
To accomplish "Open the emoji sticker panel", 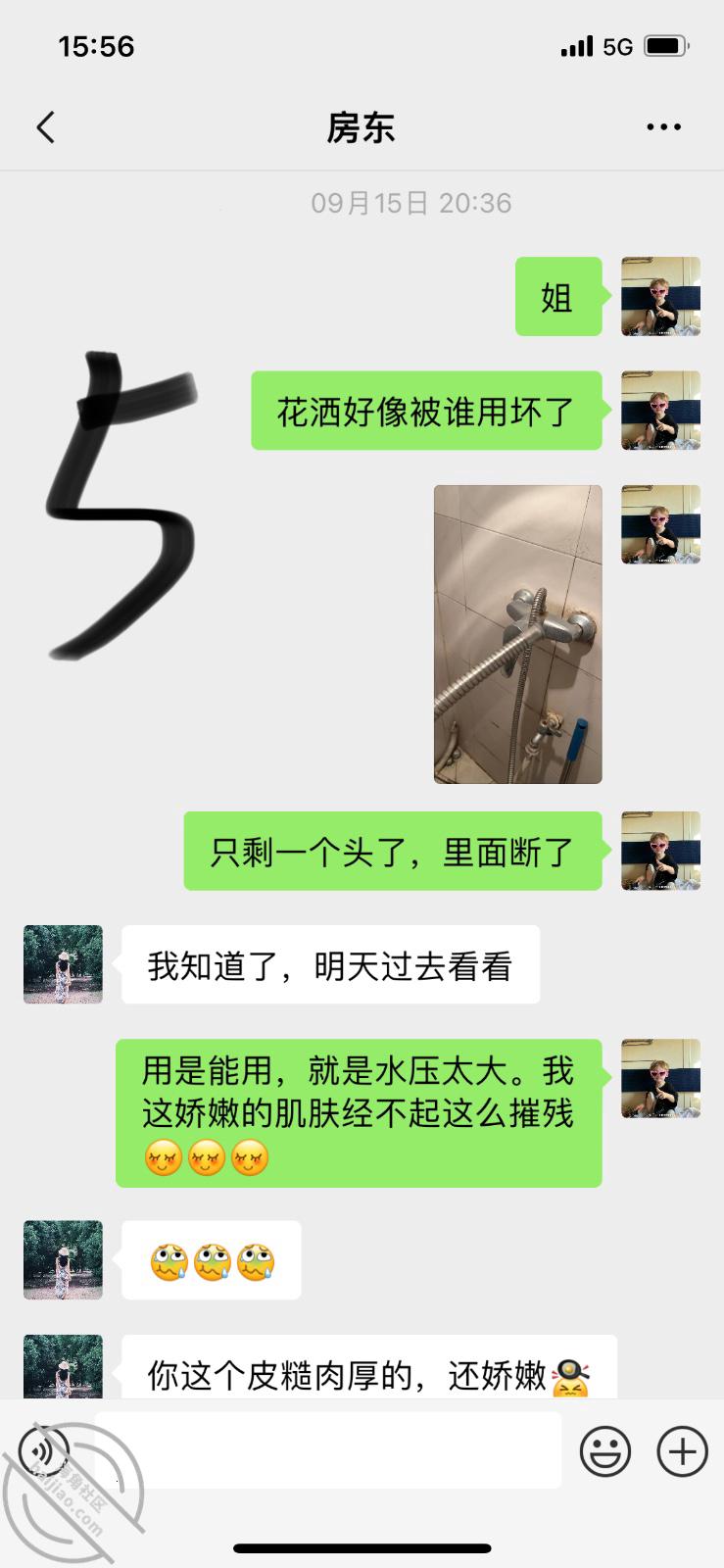I will tap(605, 1450).
